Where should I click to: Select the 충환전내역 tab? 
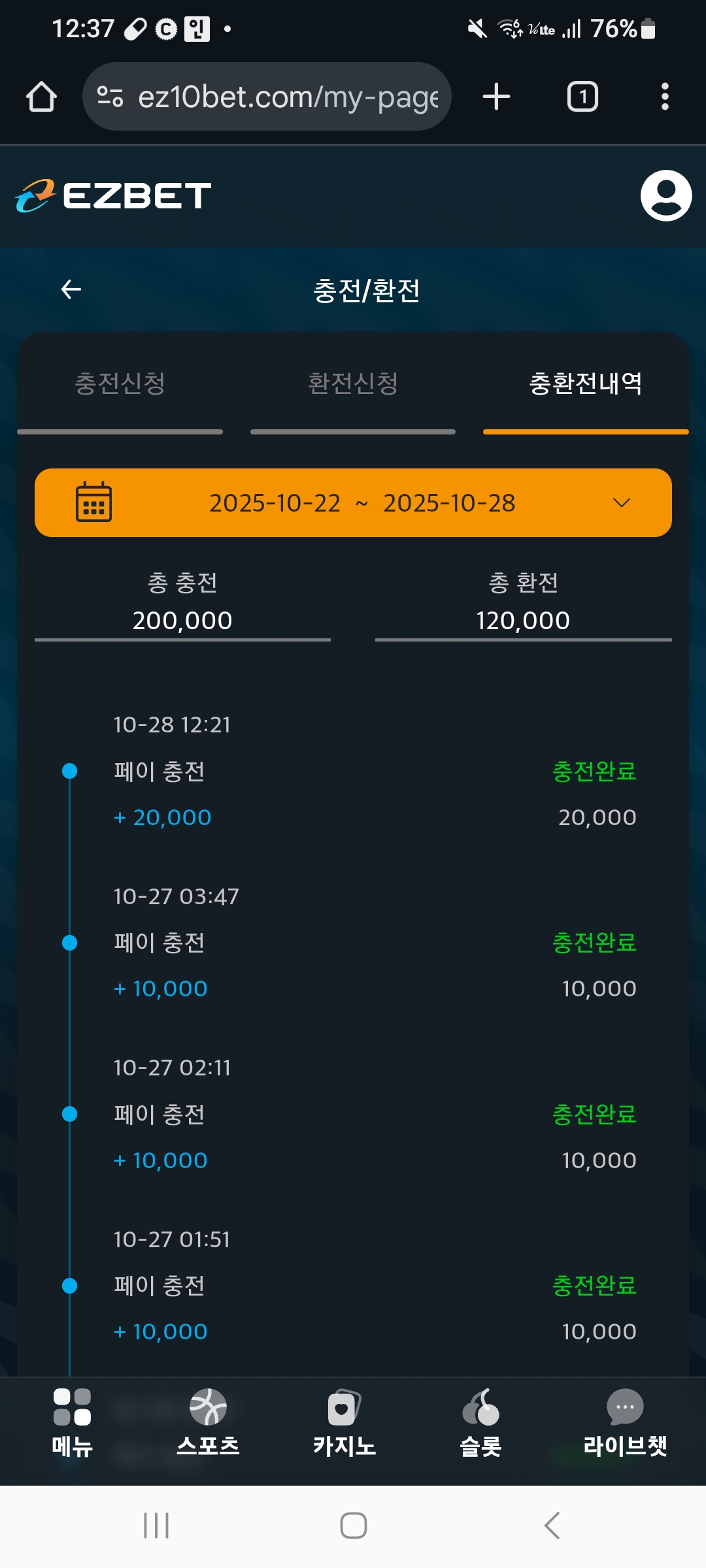(585, 384)
